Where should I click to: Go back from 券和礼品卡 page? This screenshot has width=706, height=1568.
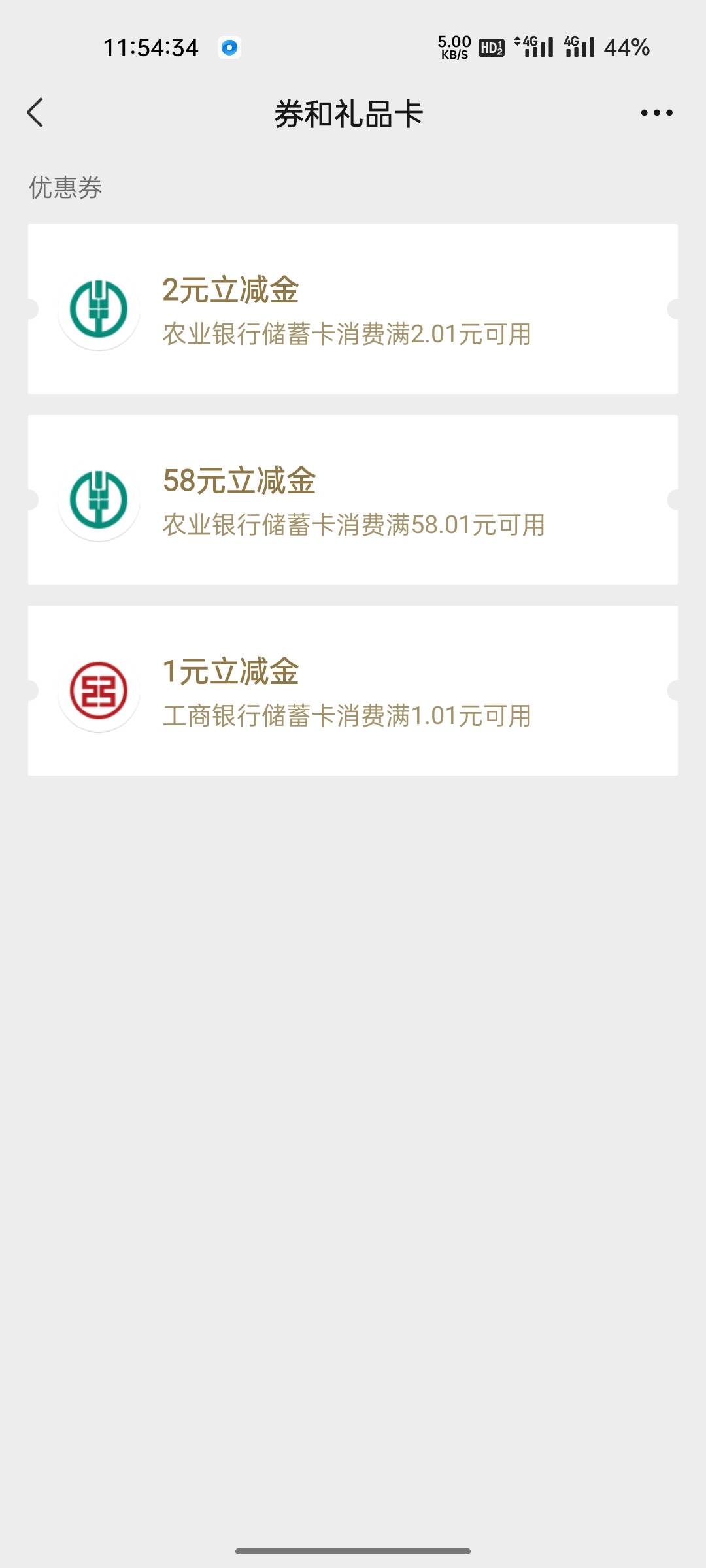tap(35, 113)
